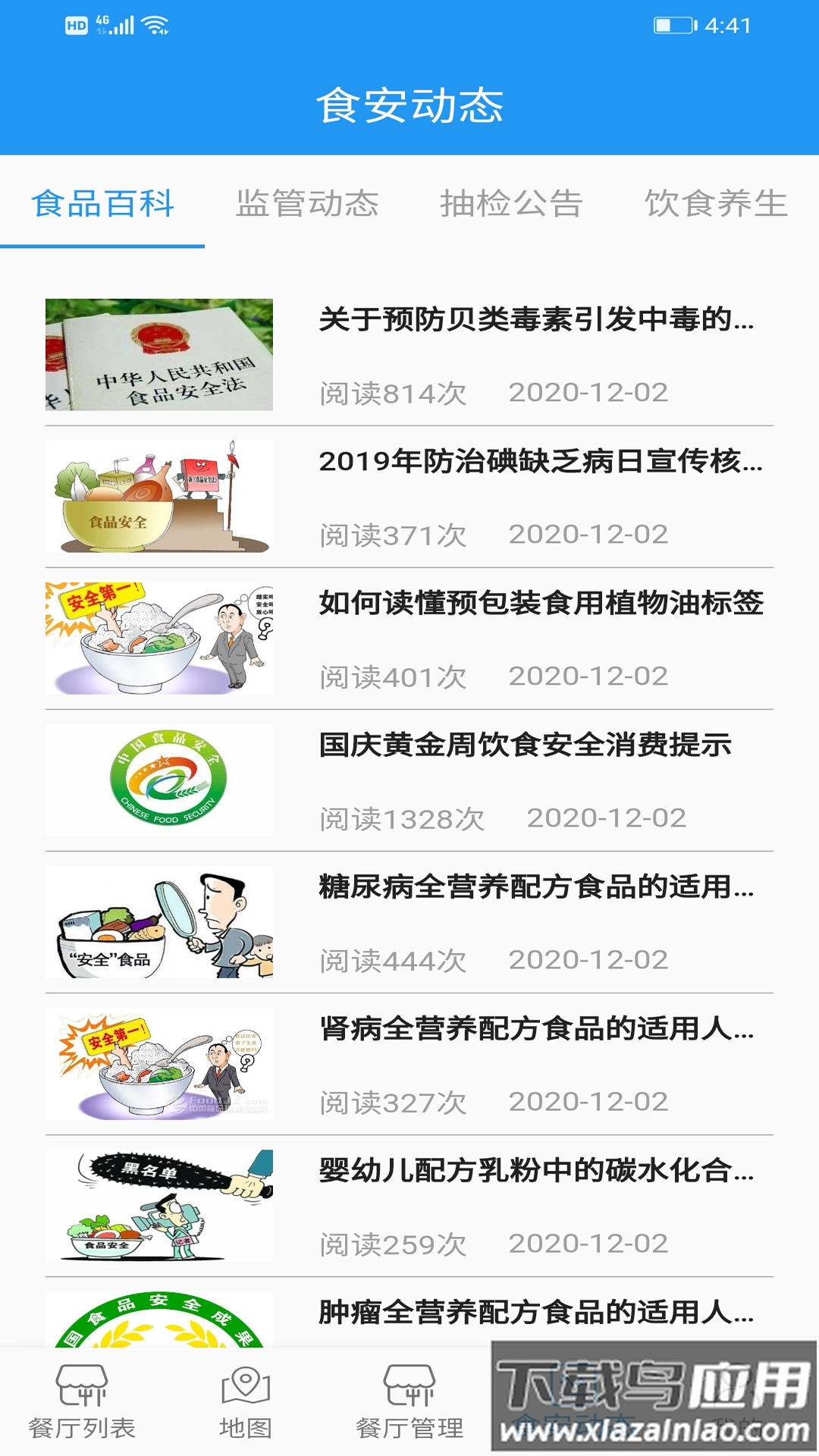Tap the HD icon in the status bar
The height and width of the screenshot is (1456, 819).
(x=76, y=23)
